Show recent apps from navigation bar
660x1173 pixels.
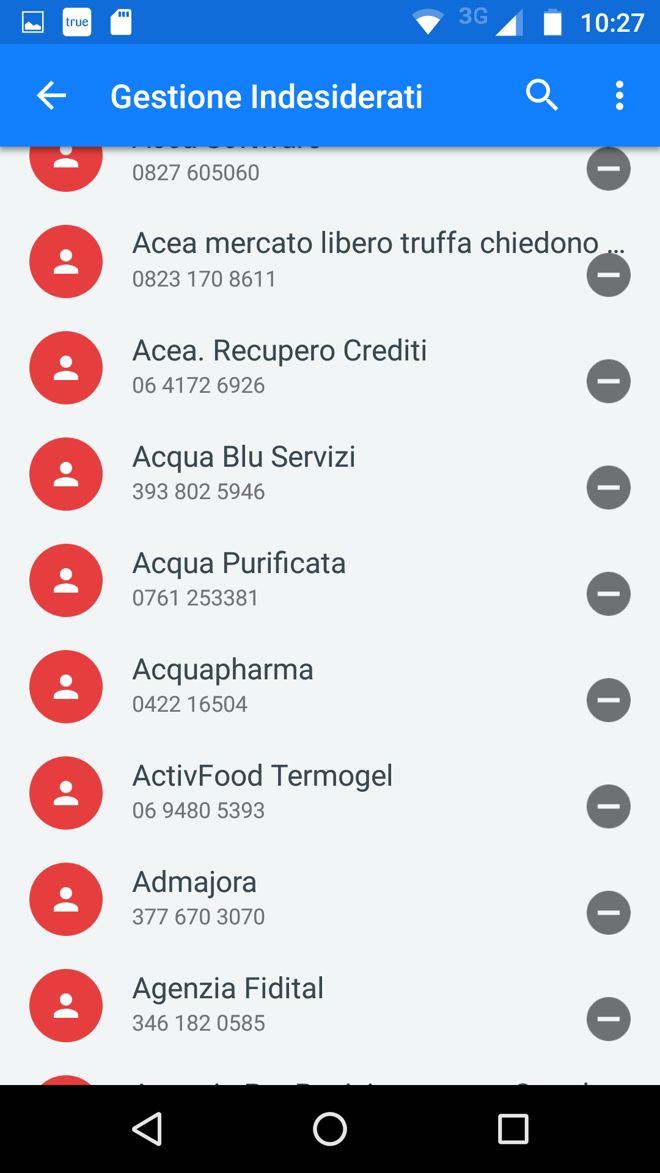coord(513,1129)
